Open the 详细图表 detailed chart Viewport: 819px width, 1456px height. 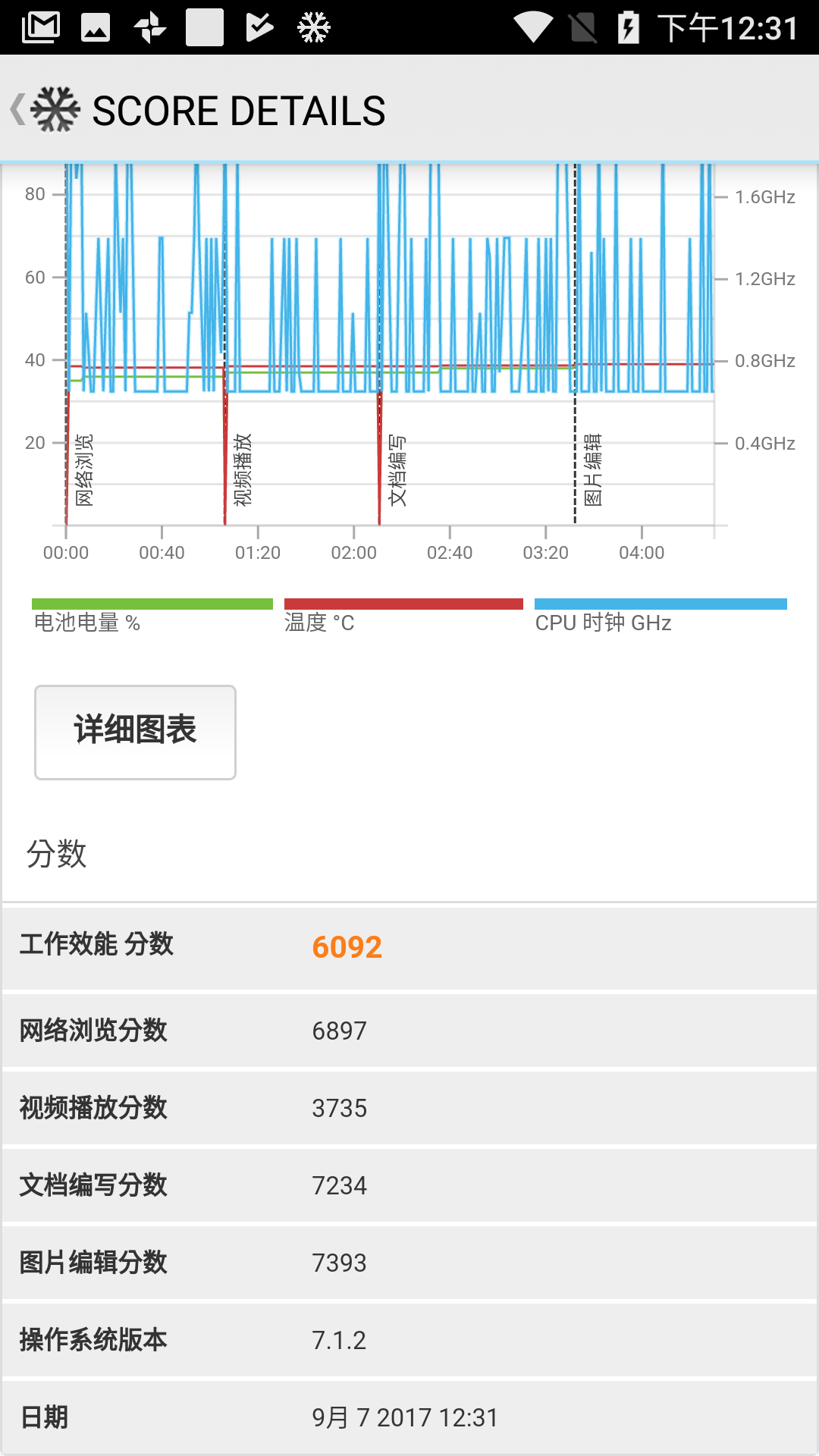(135, 732)
